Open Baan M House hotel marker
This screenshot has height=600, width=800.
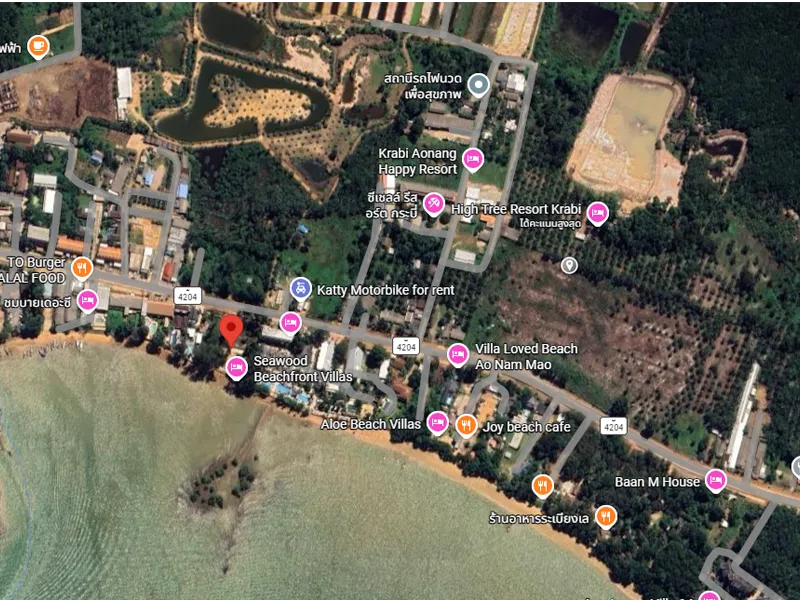715,481
